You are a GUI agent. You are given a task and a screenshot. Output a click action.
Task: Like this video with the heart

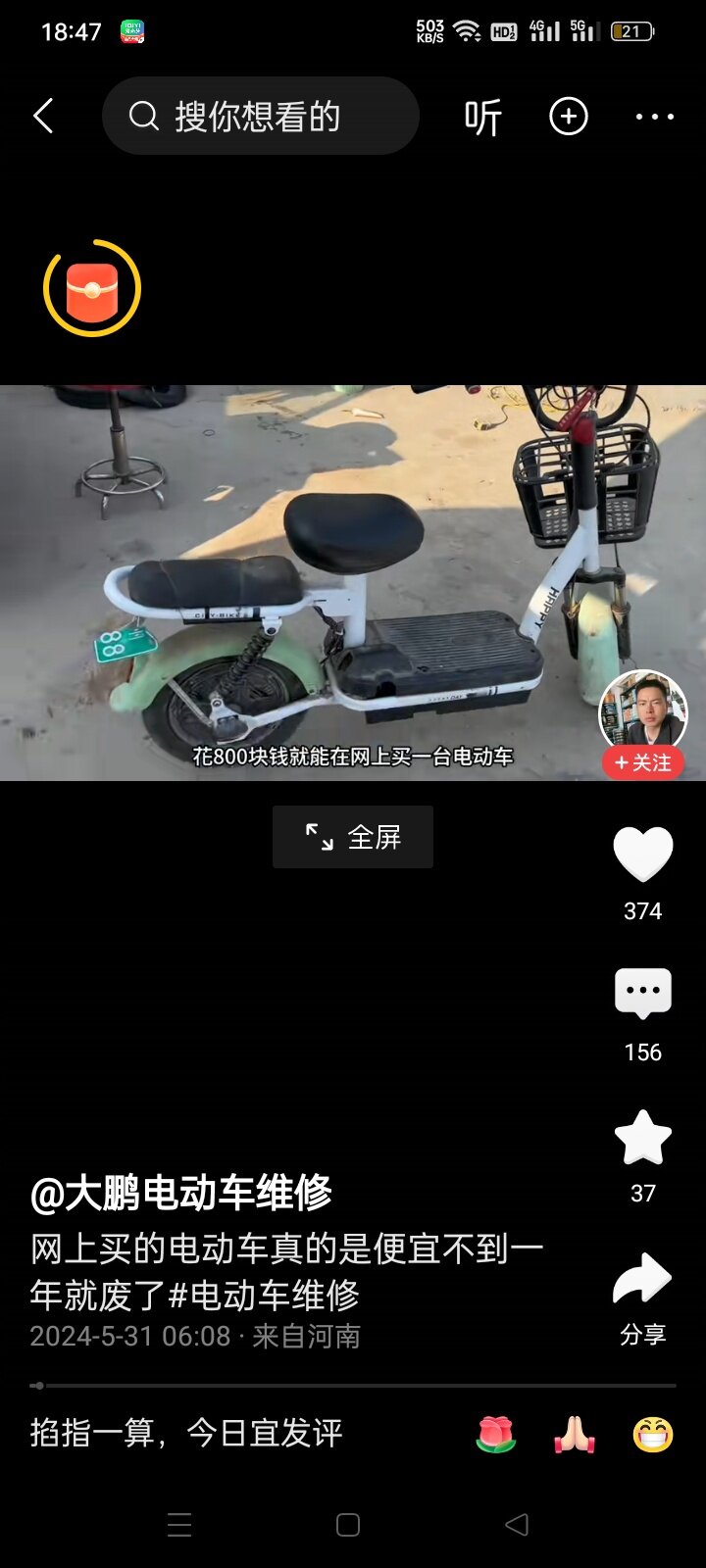[x=643, y=854]
